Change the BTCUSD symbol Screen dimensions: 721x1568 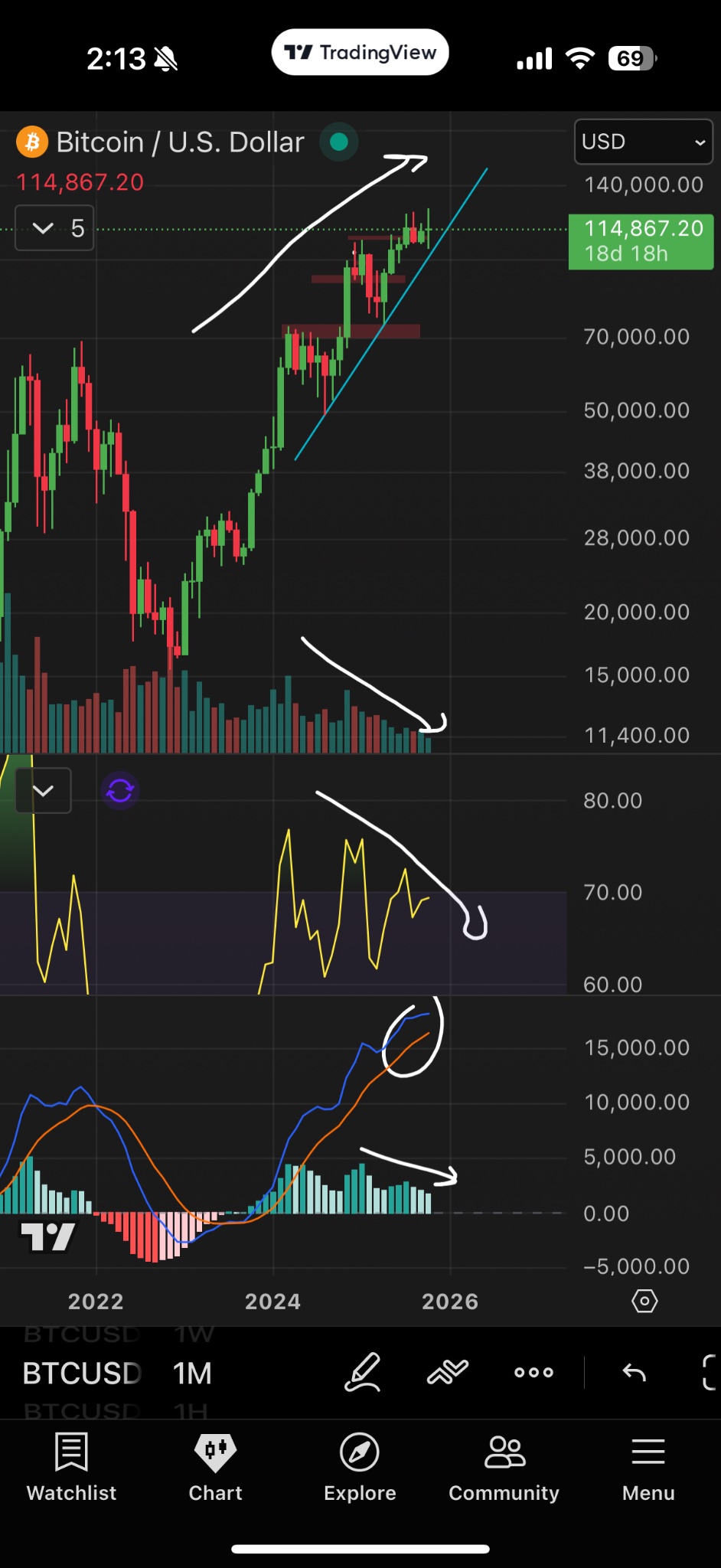coord(82,1373)
